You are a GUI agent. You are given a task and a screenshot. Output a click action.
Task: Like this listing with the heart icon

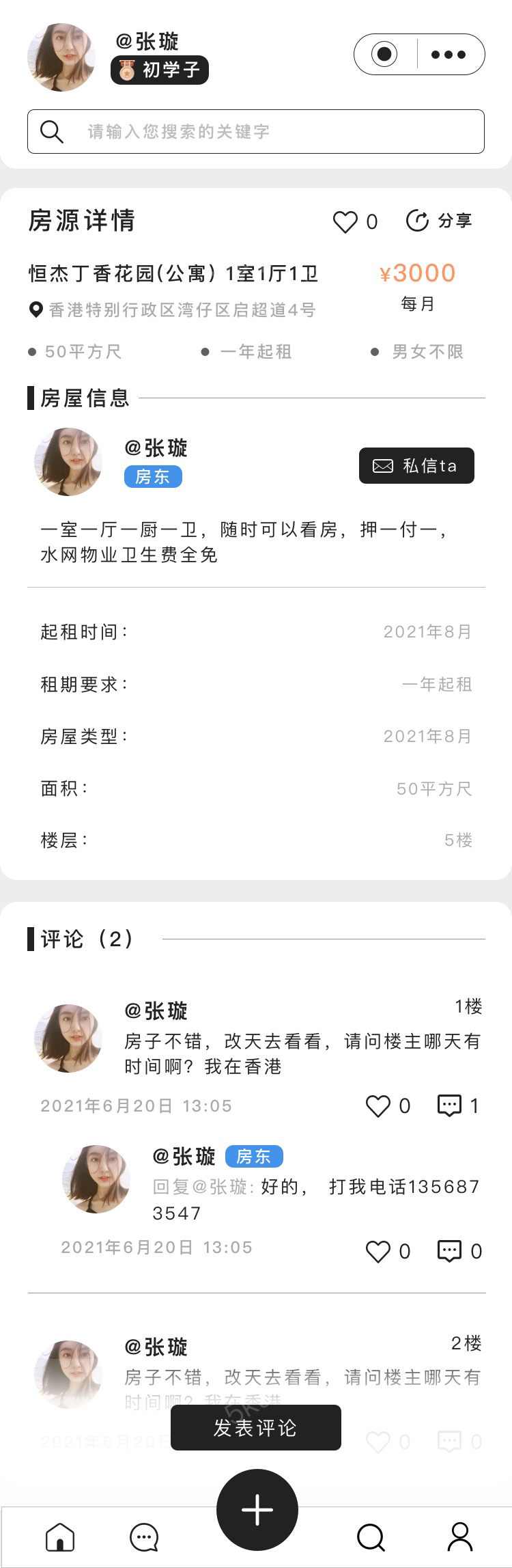tap(345, 222)
